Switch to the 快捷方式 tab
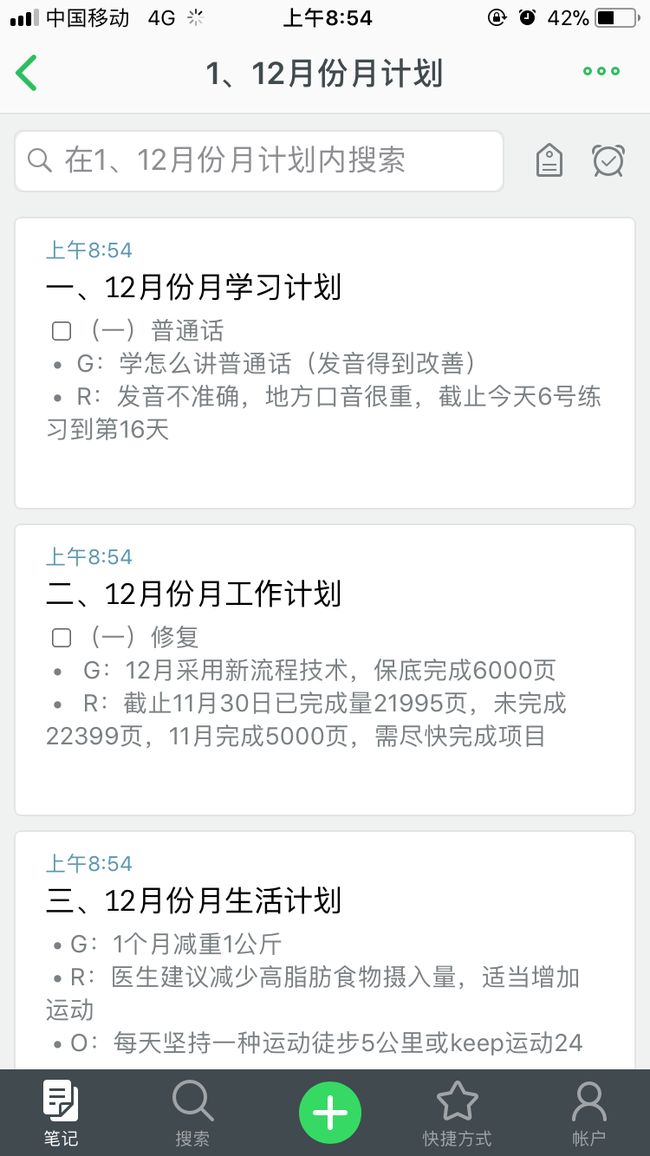This screenshot has width=650, height=1156. coord(457,1113)
